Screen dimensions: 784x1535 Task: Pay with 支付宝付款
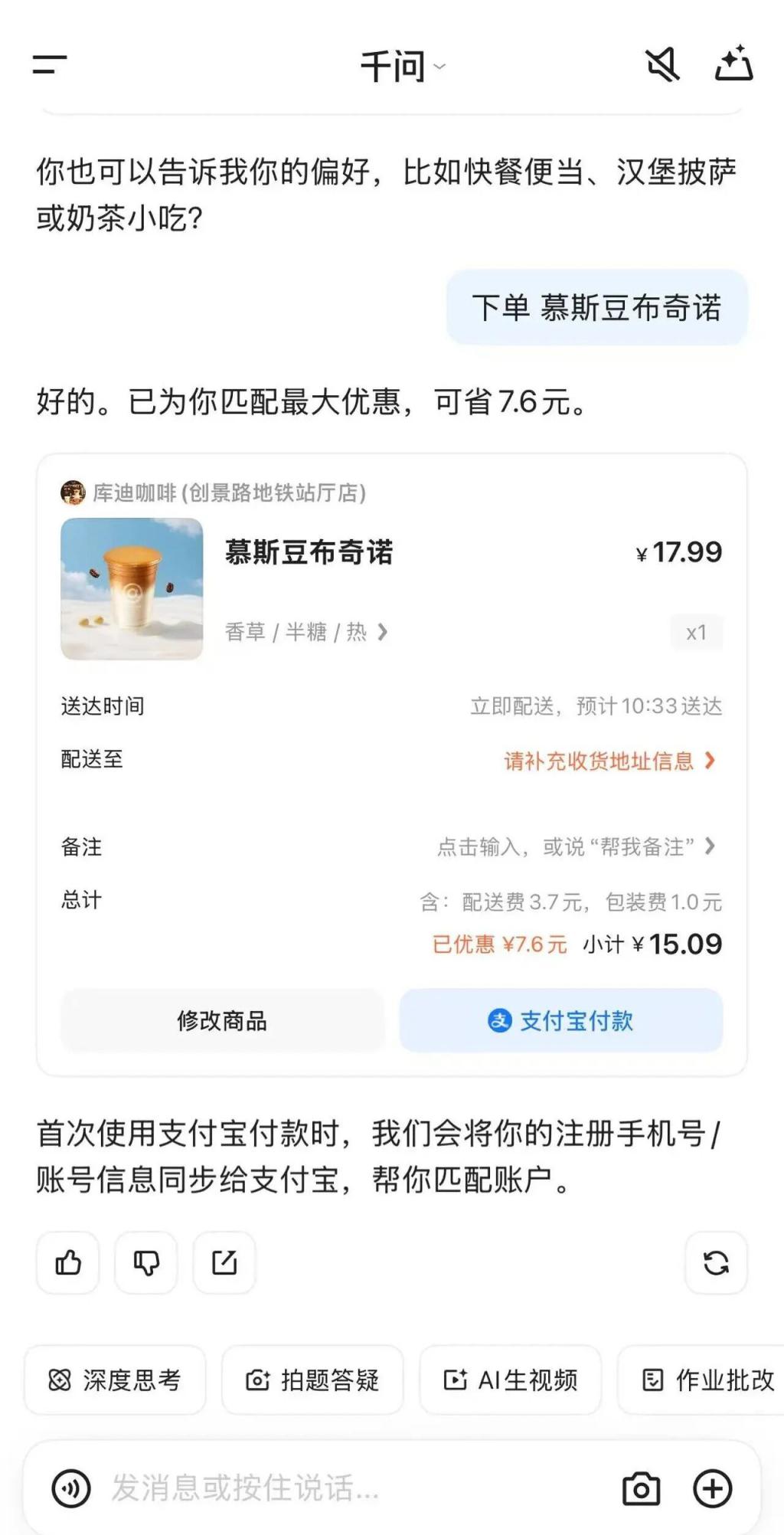coord(561,1021)
